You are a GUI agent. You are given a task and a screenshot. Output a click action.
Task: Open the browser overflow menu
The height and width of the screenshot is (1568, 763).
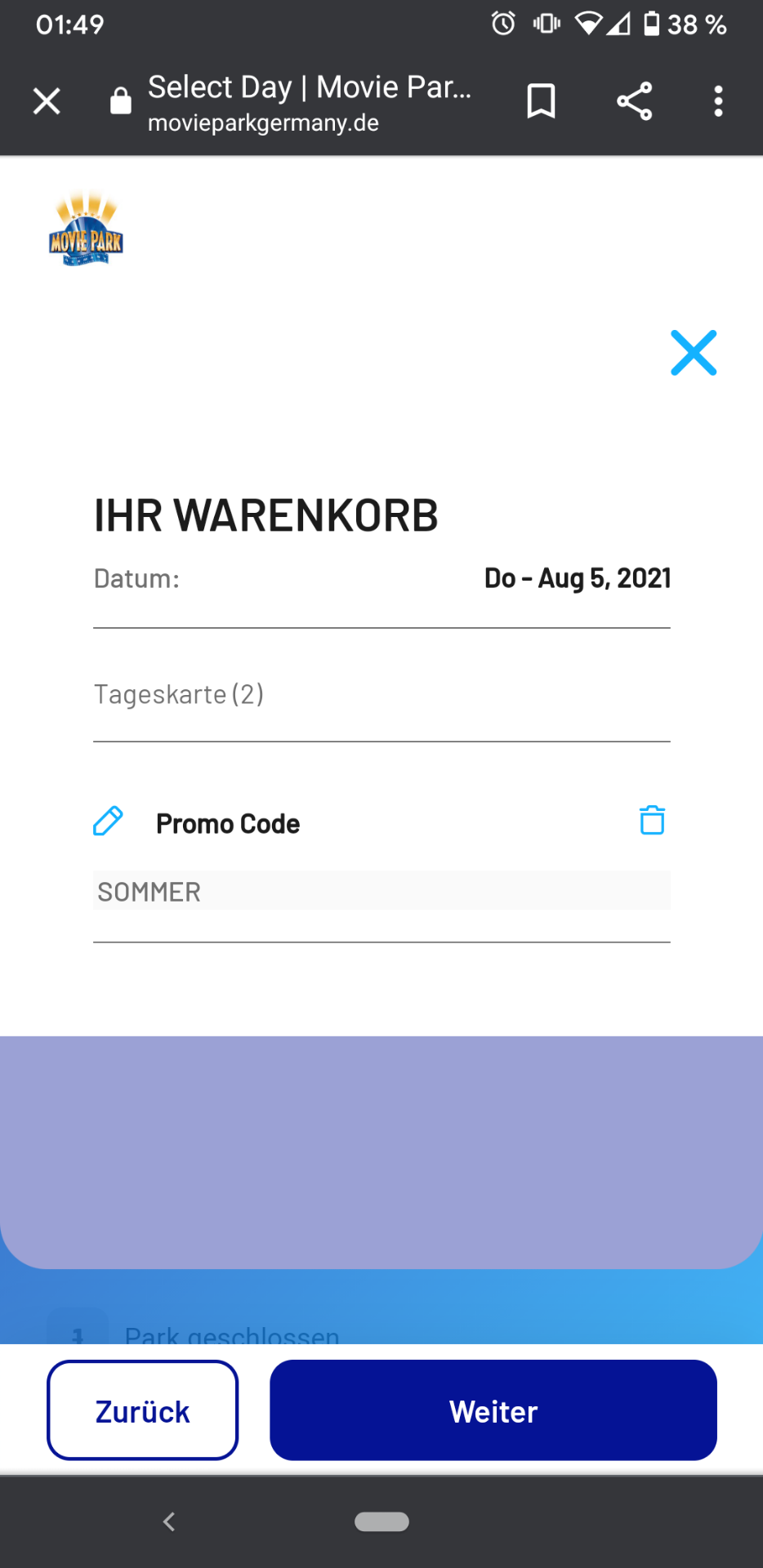(x=718, y=101)
